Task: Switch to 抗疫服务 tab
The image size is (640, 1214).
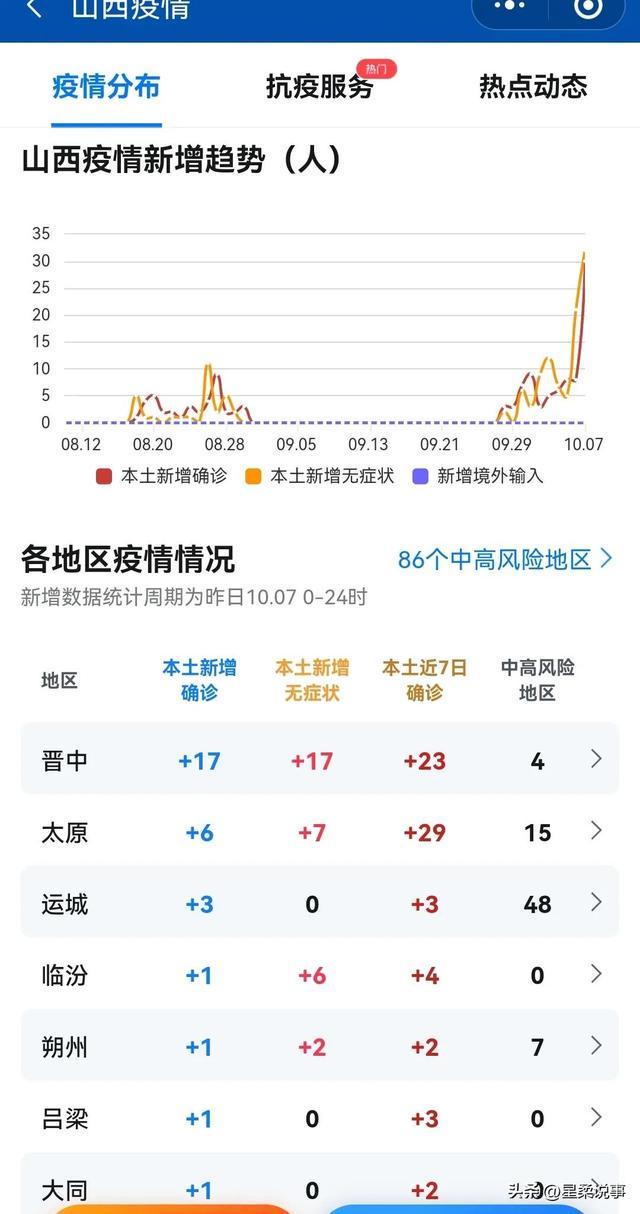Action: (320, 87)
